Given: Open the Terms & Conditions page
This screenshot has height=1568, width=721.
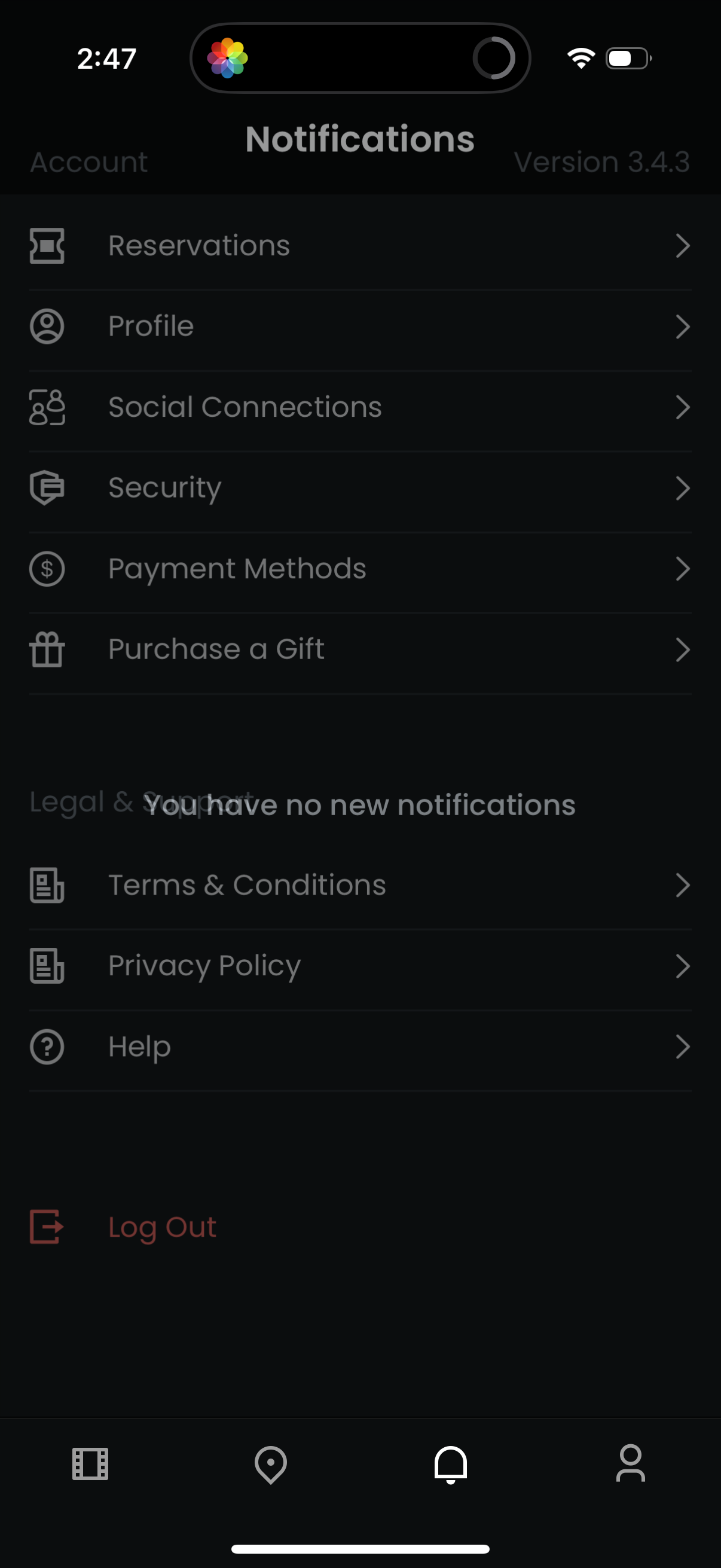Looking at the screenshot, I should [246, 885].
